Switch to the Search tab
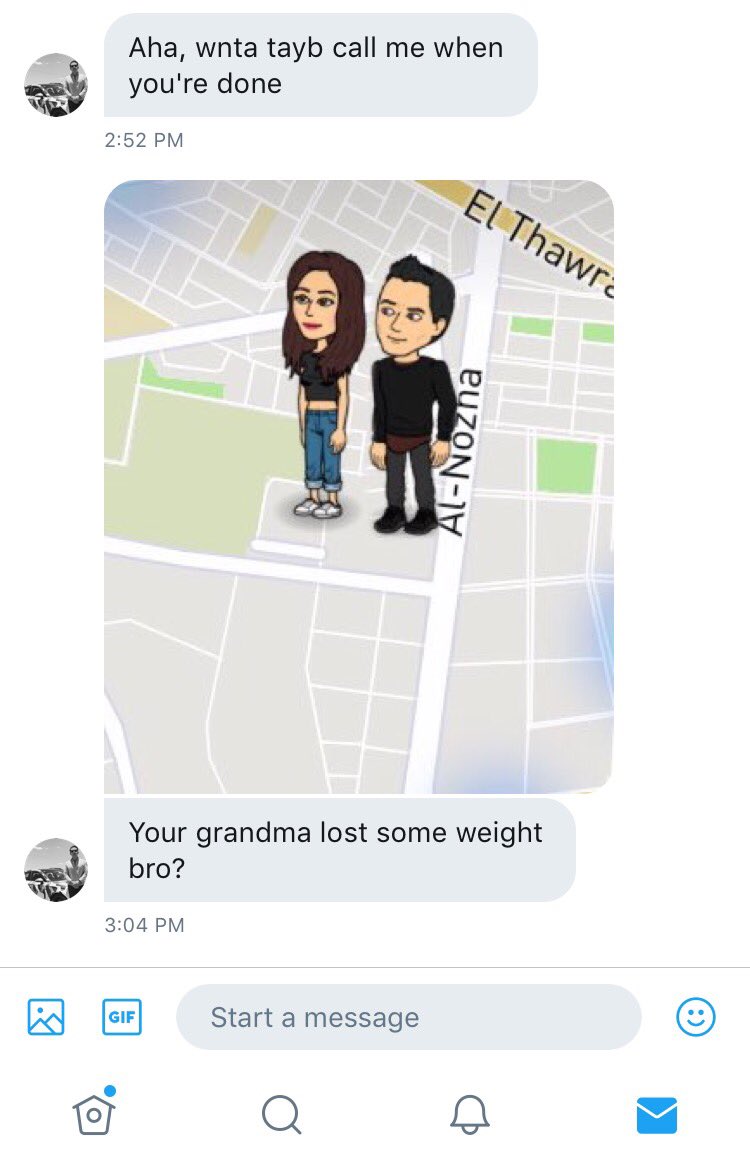The height and width of the screenshot is (1158, 750). click(281, 1113)
